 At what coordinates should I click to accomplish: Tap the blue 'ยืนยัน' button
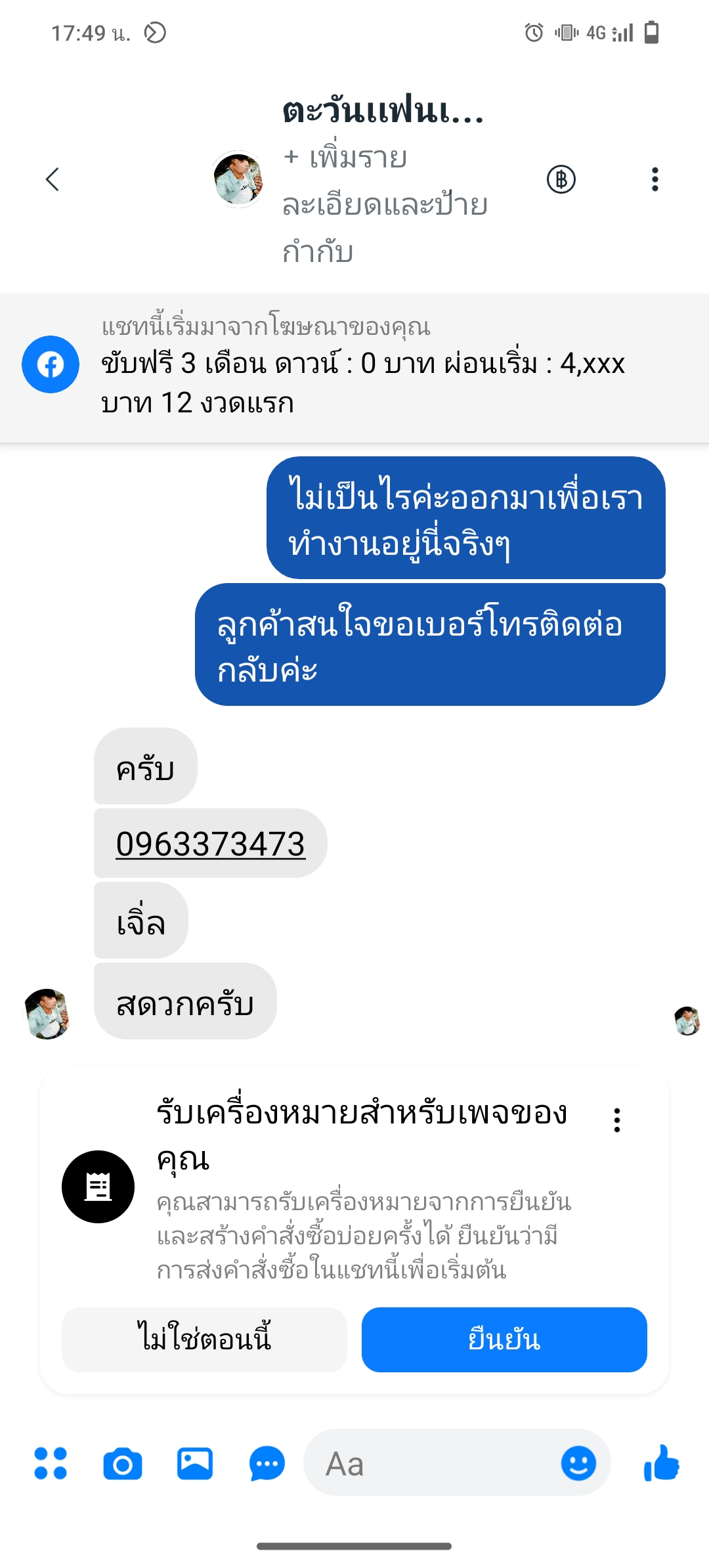[504, 1339]
